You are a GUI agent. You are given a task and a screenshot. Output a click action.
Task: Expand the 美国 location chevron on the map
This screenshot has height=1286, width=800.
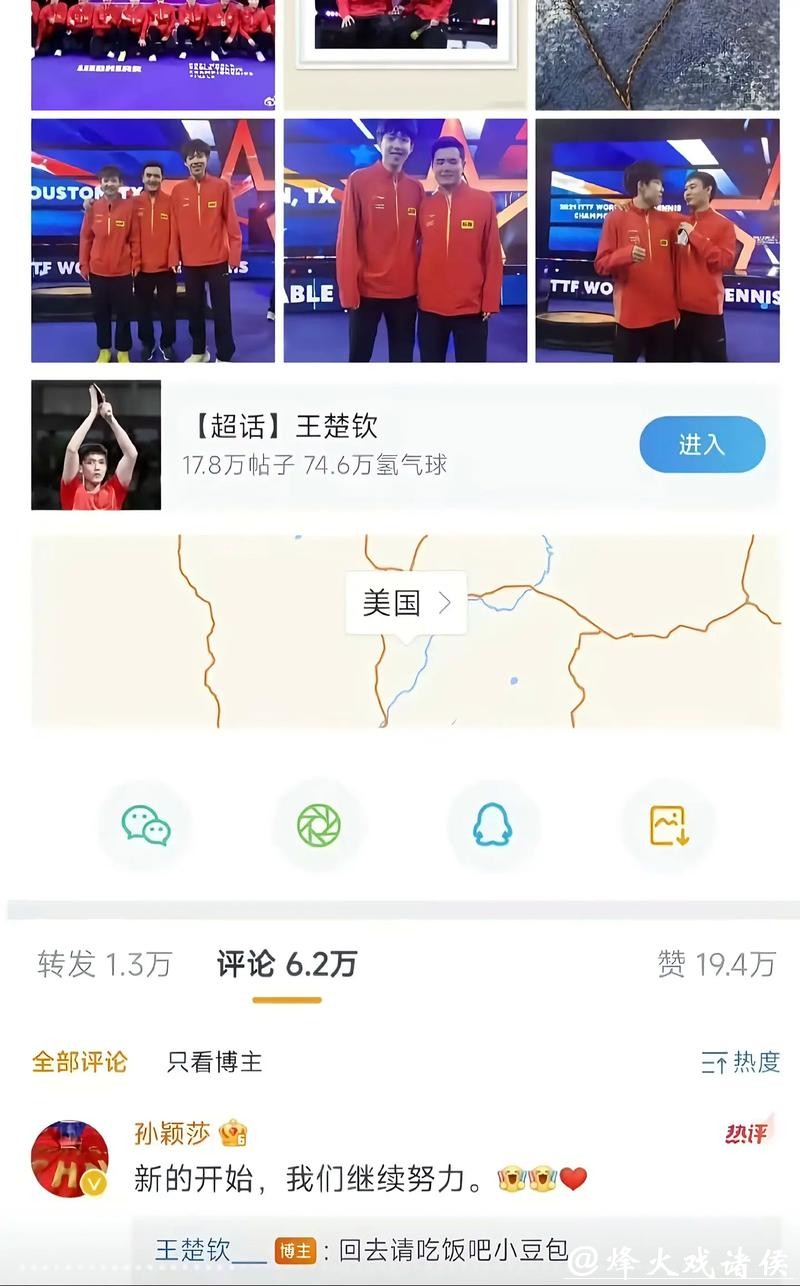tap(444, 602)
